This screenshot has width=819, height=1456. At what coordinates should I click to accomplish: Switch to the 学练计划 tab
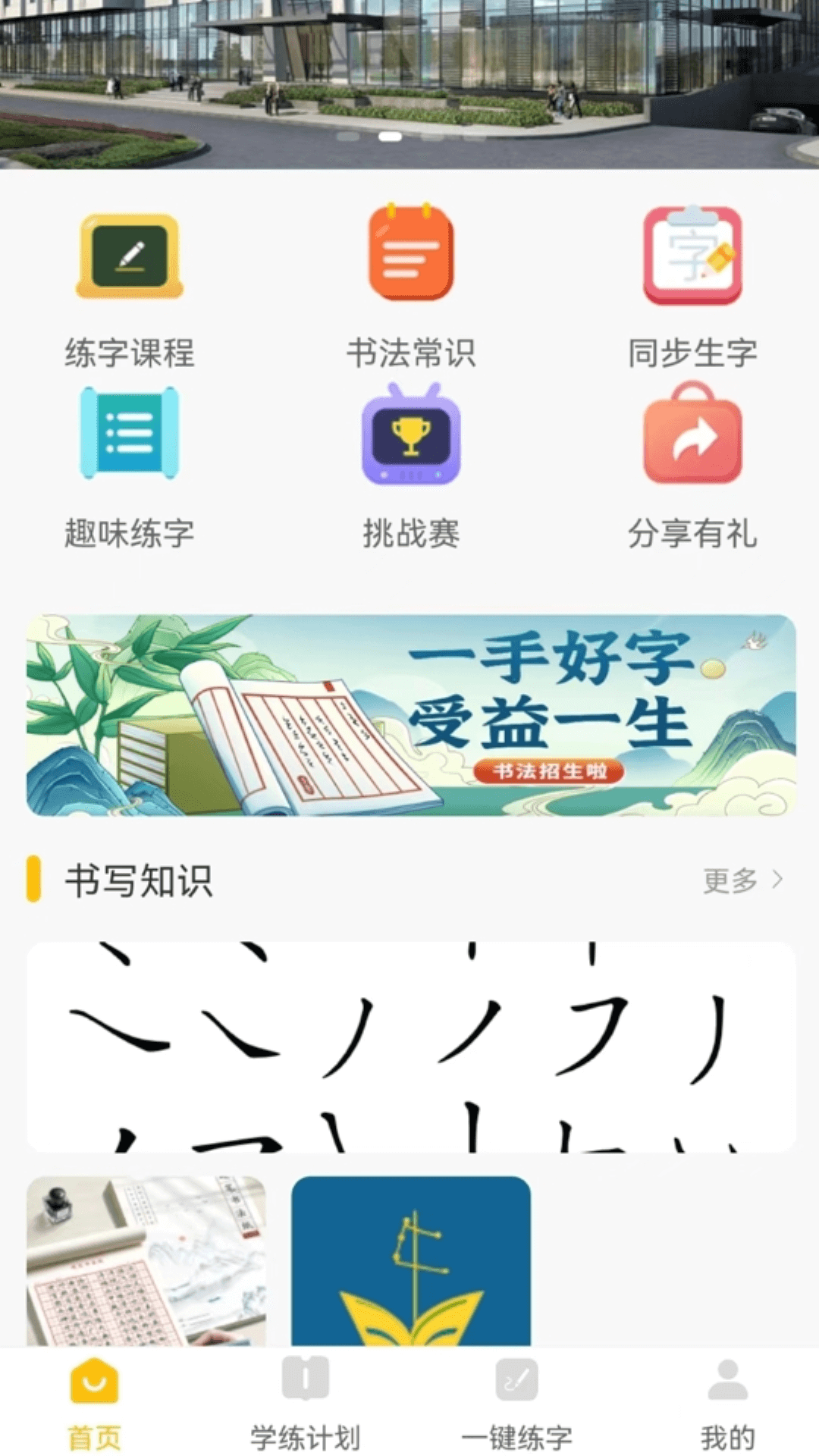coord(306,1410)
